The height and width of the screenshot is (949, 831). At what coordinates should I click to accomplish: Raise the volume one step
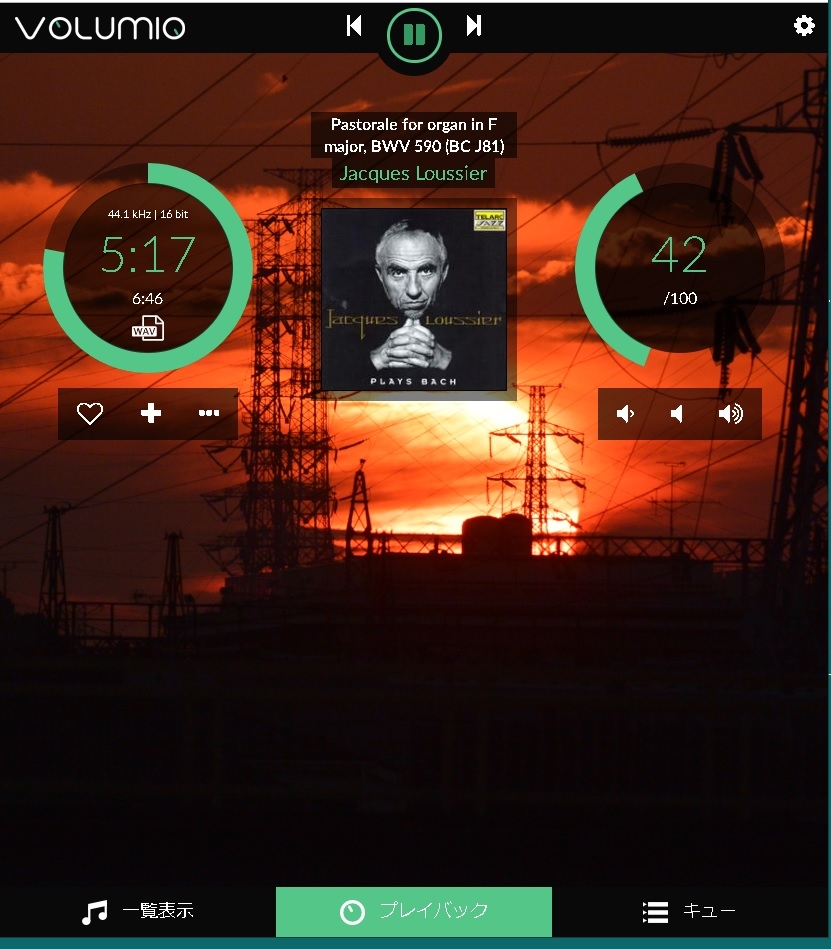click(731, 414)
